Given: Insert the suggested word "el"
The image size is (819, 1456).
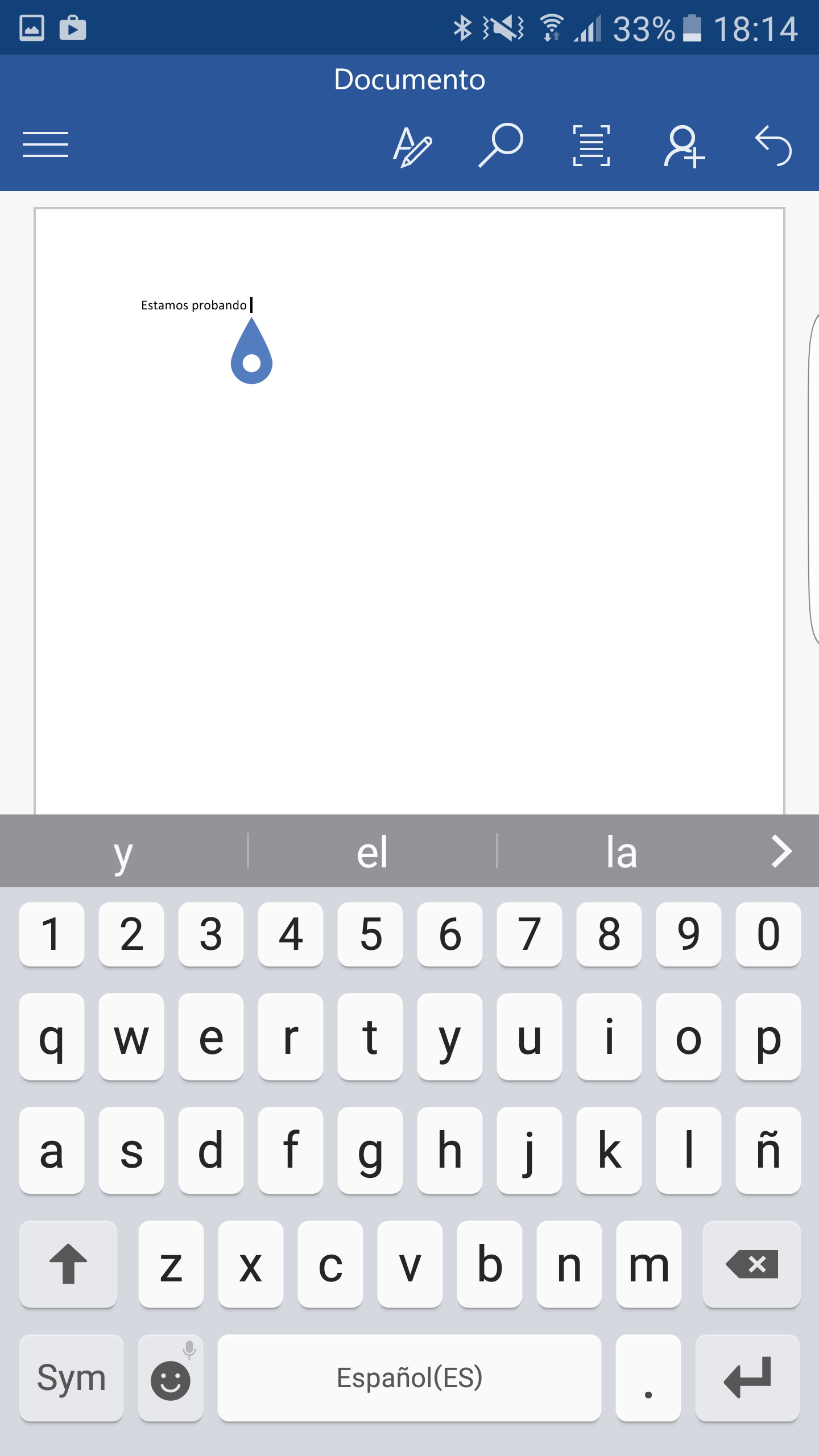Looking at the screenshot, I should tap(373, 852).
